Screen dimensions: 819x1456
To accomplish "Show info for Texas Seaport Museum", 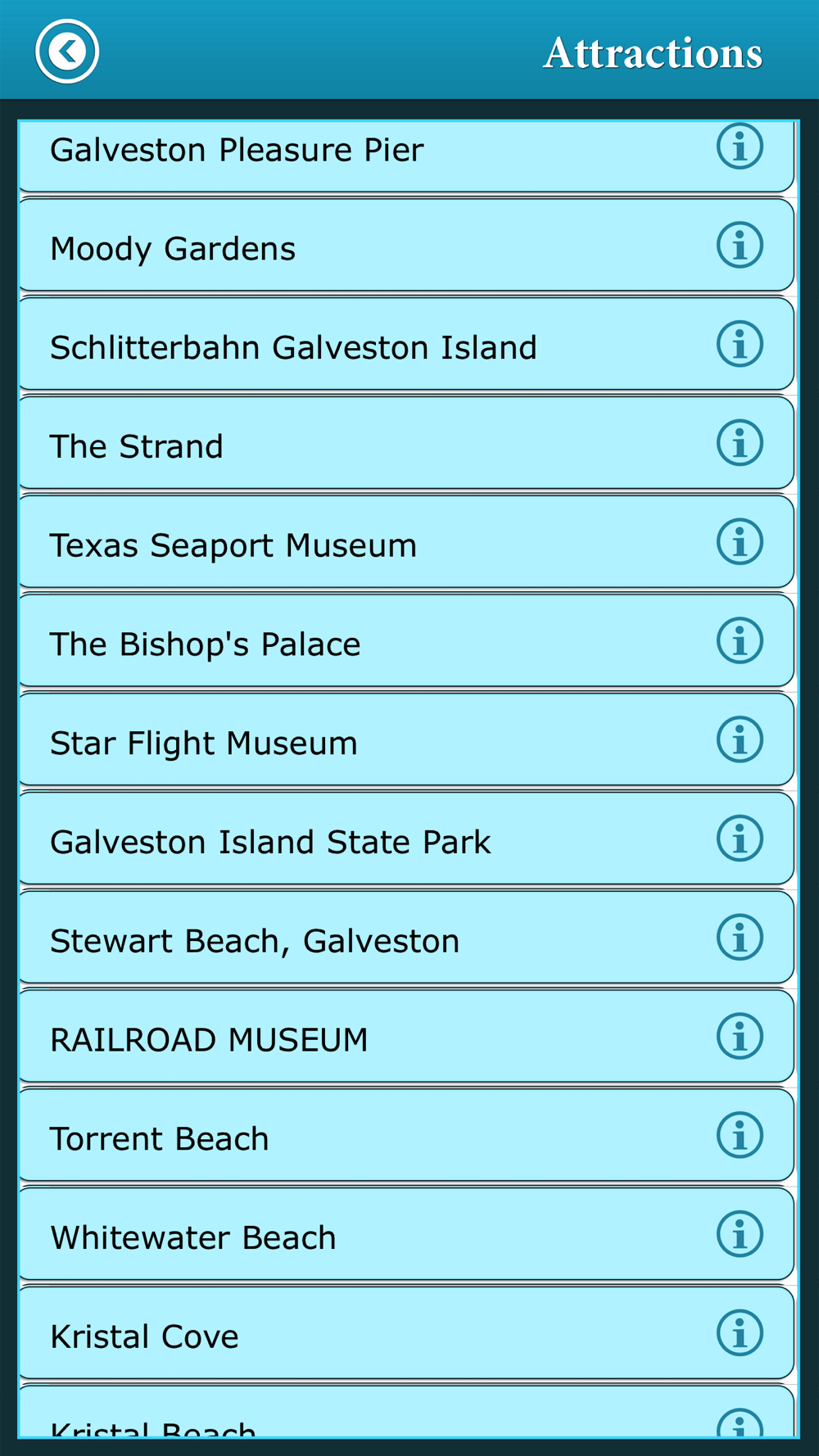I will (x=740, y=541).
